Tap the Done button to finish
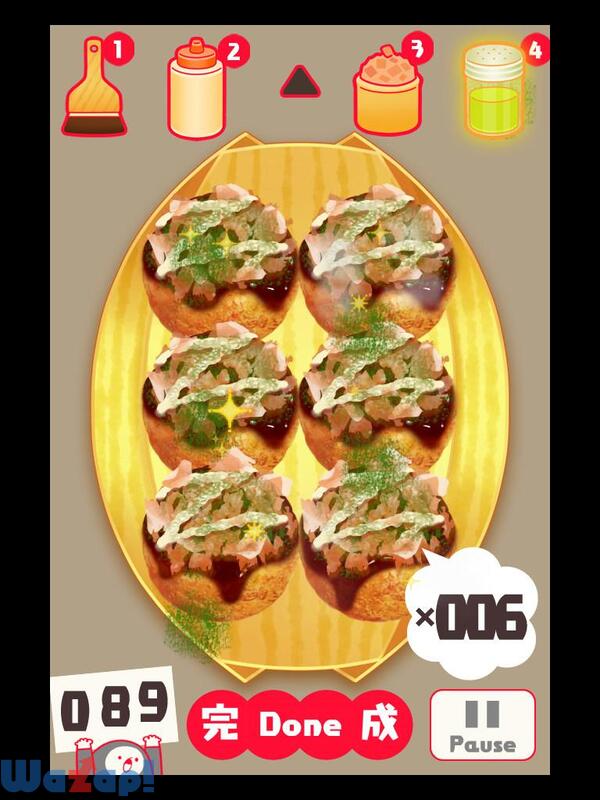The width and height of the screenshot is (600, 800). click(300, 724)
